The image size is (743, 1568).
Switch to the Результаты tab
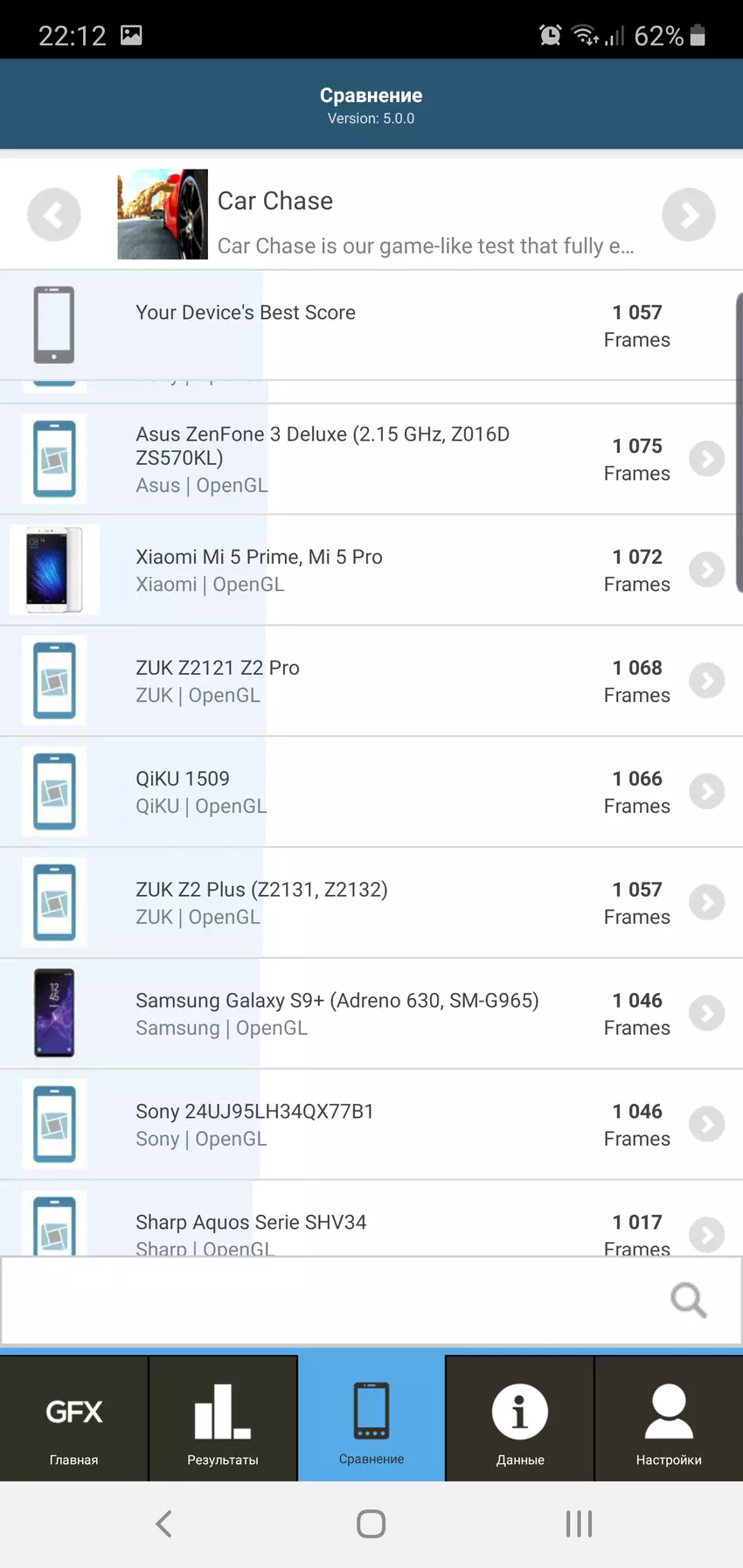(223, 1419)
